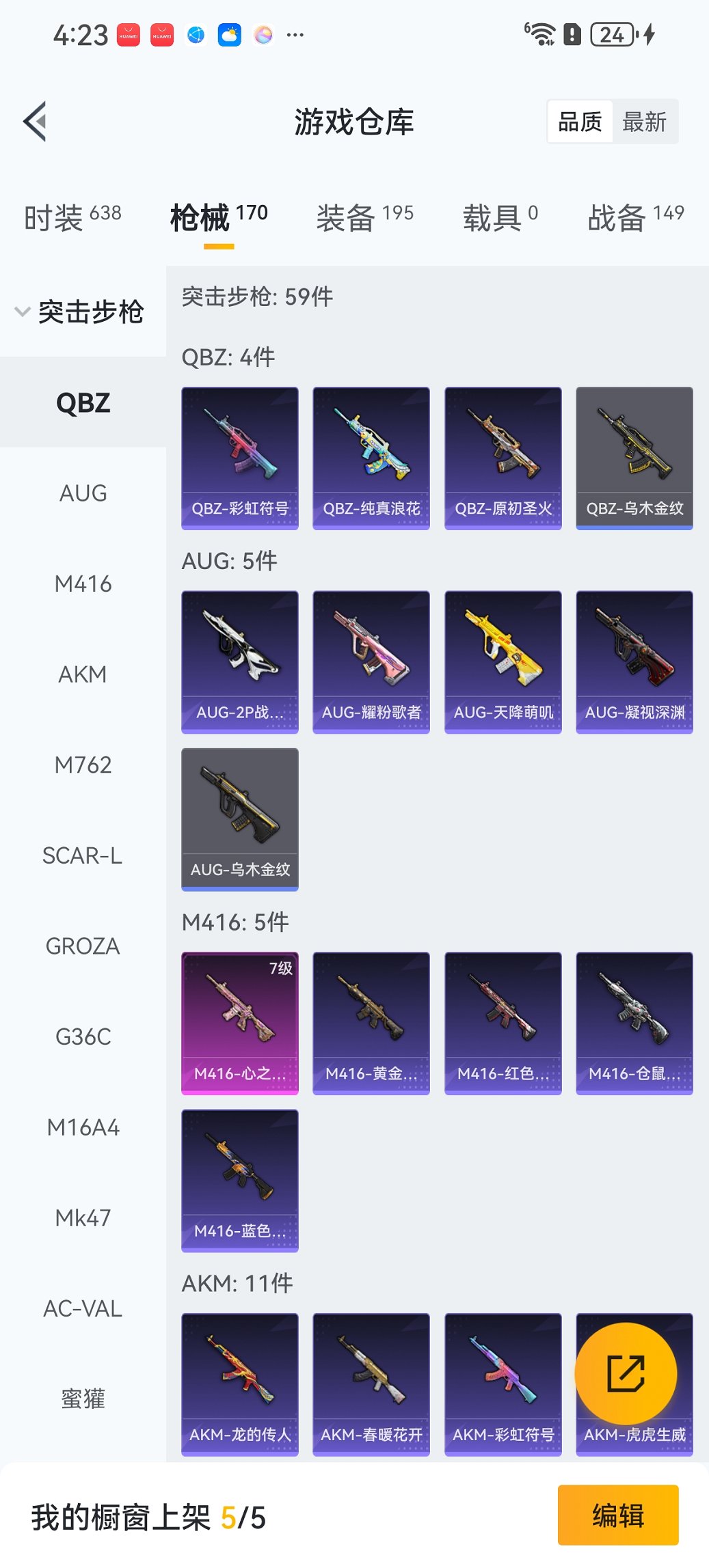View the AKM-龙的传人 skin
Viewport: 709px width, 1568px height.
(240, 1384)
